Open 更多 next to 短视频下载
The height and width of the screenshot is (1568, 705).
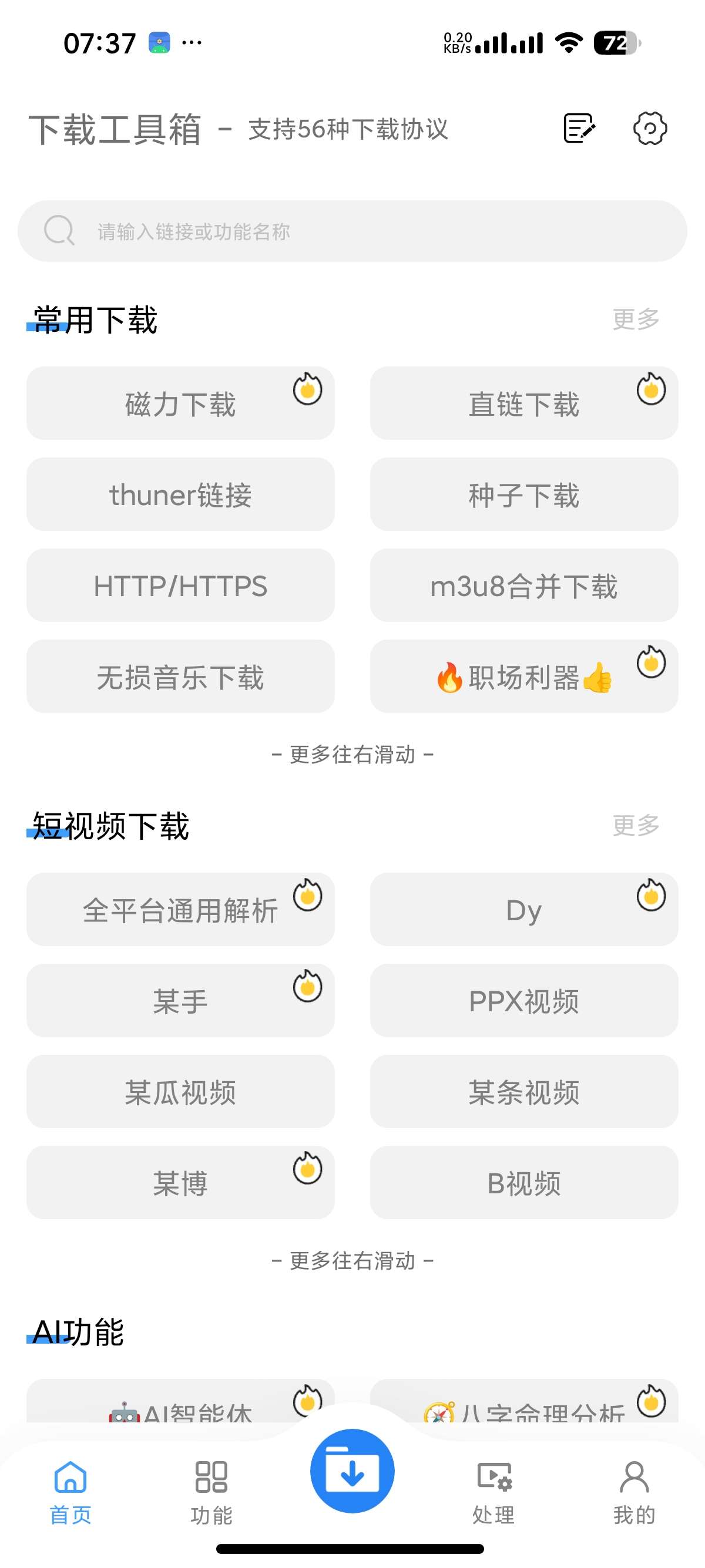point(636,825)
